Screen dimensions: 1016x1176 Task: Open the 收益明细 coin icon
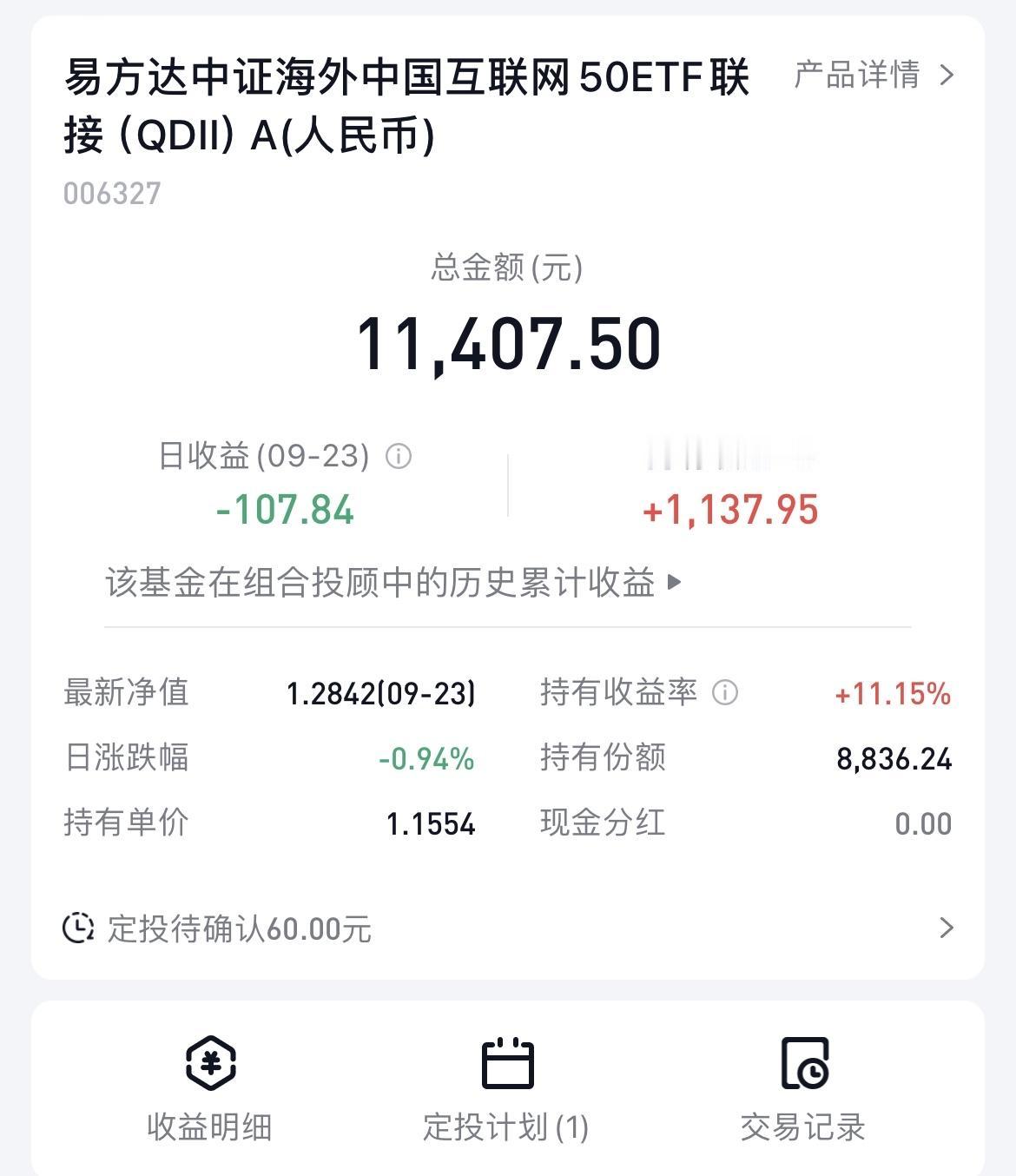click(x=208, y=1061)
